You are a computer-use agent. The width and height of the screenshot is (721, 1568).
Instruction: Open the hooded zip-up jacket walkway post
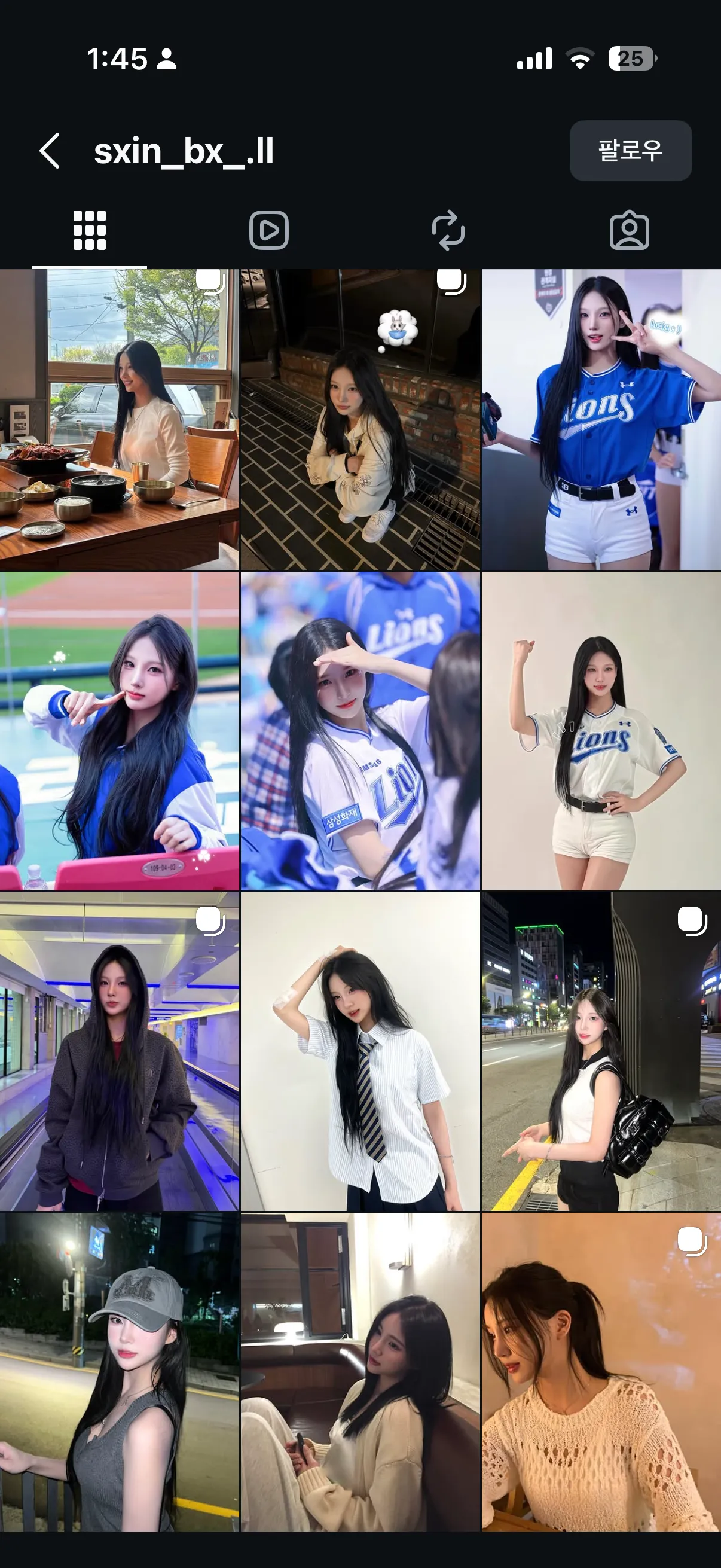tap(119, 1051)
